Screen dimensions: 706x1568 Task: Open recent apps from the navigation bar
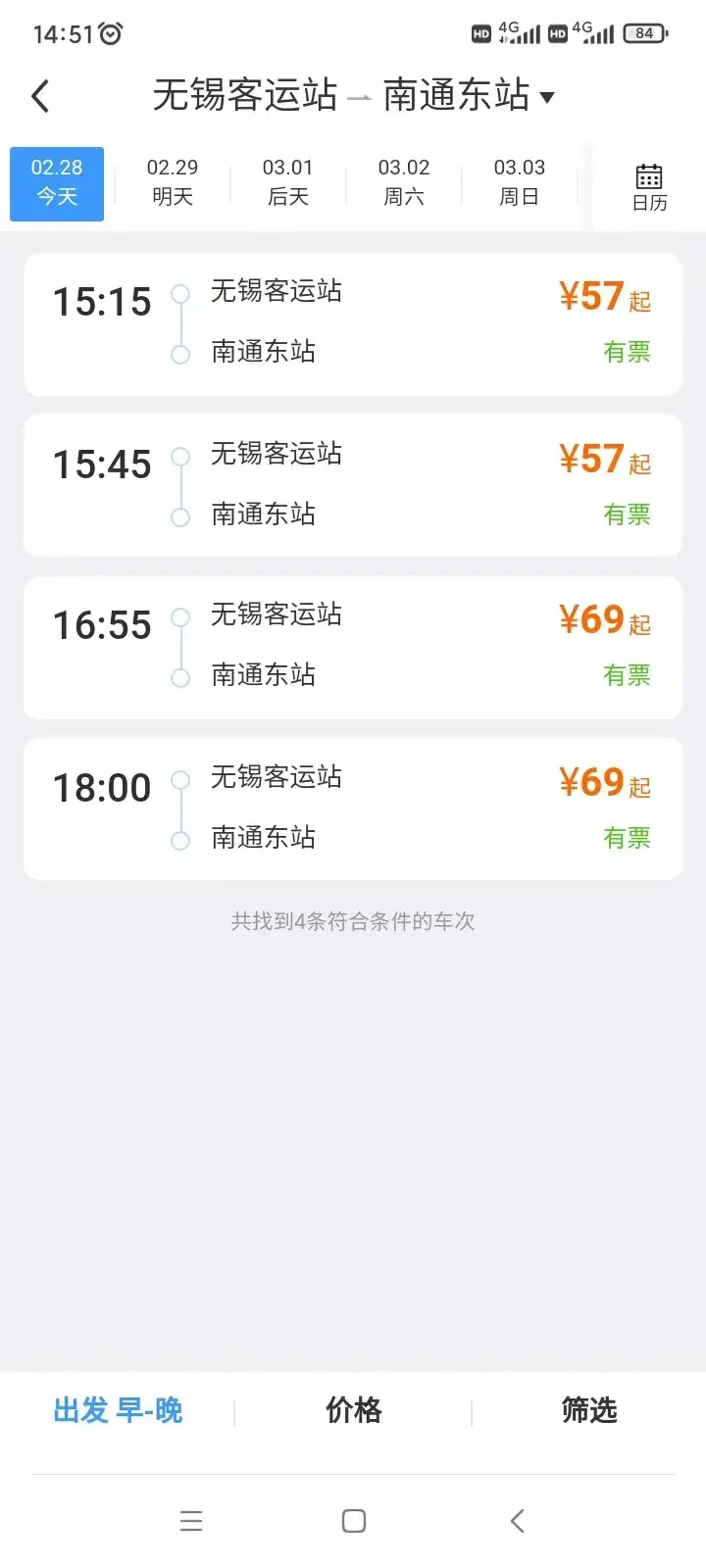coord(191,1521)
